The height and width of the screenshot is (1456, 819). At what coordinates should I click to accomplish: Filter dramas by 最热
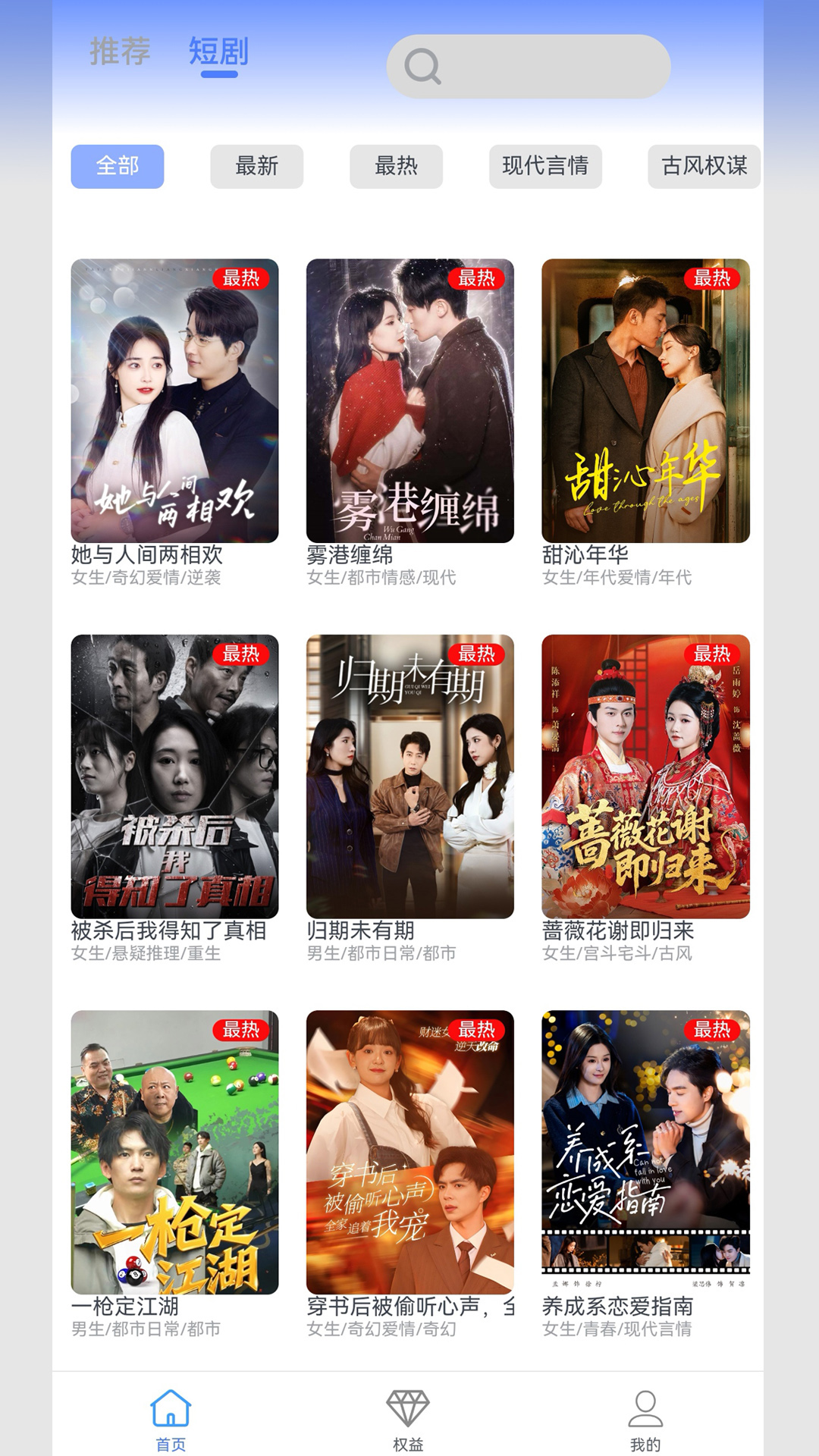pyautogui.click(x=395, y=167)
